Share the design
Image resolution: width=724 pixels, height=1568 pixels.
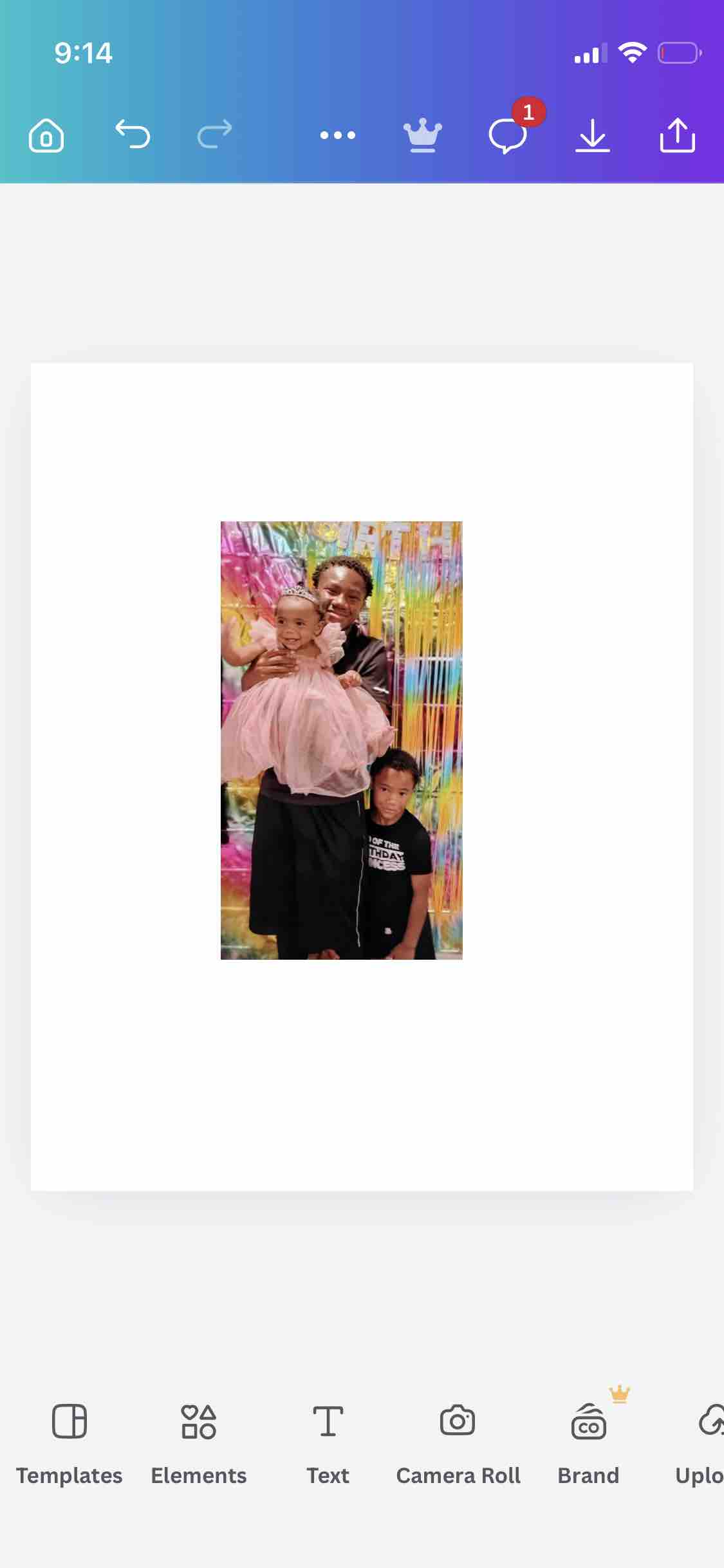click(677, 135)
